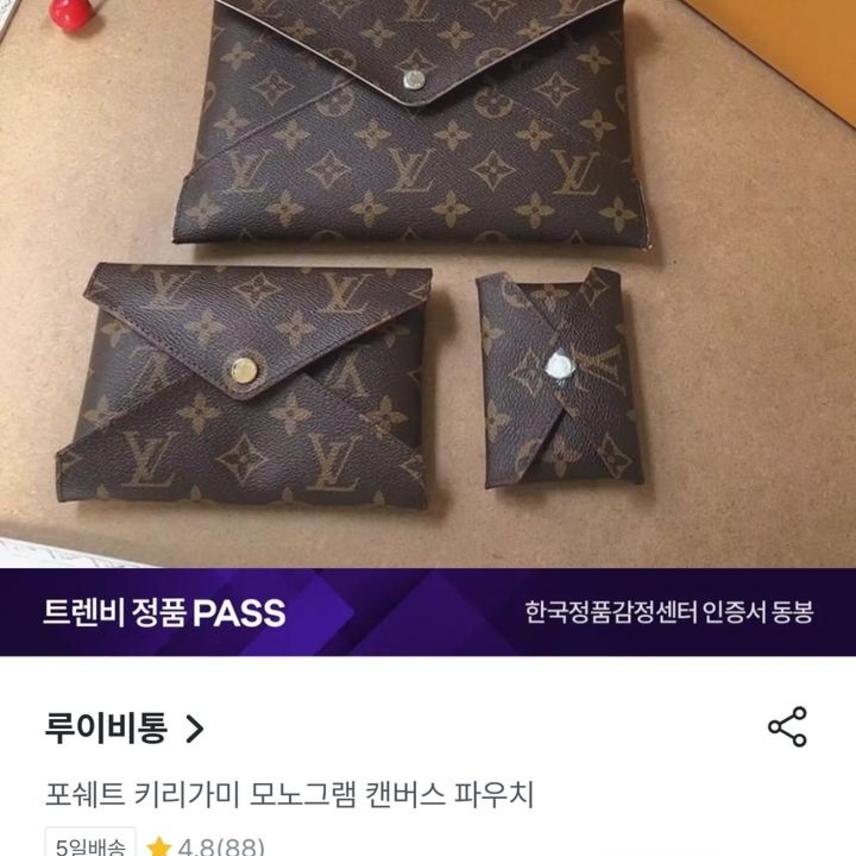Share this Louis Vuitton pouch listing
The width and height of the screenshot is (856, 856).
(x=787, y=727)
